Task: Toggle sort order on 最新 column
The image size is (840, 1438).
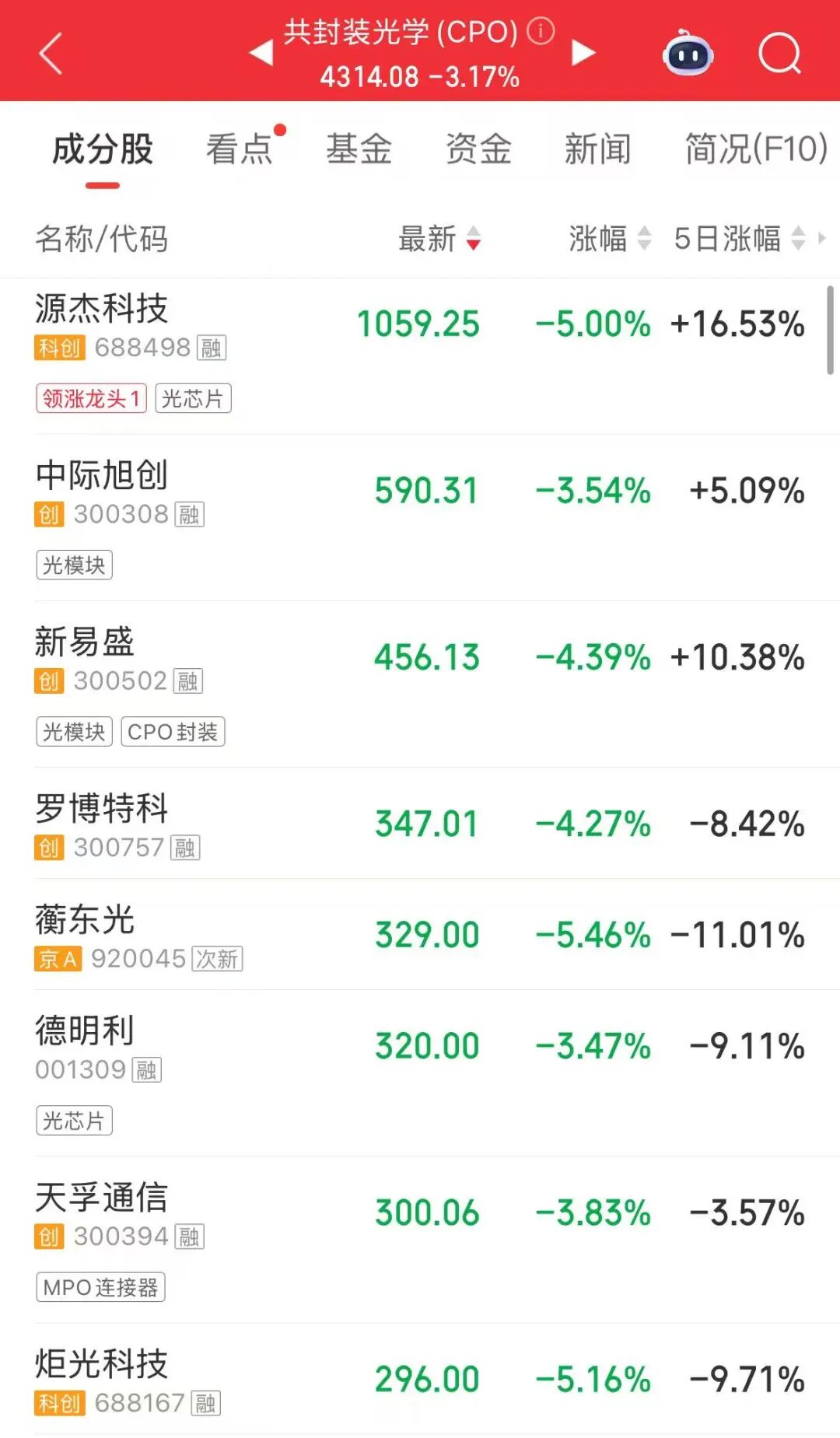Action: click(x=441, y=240)
